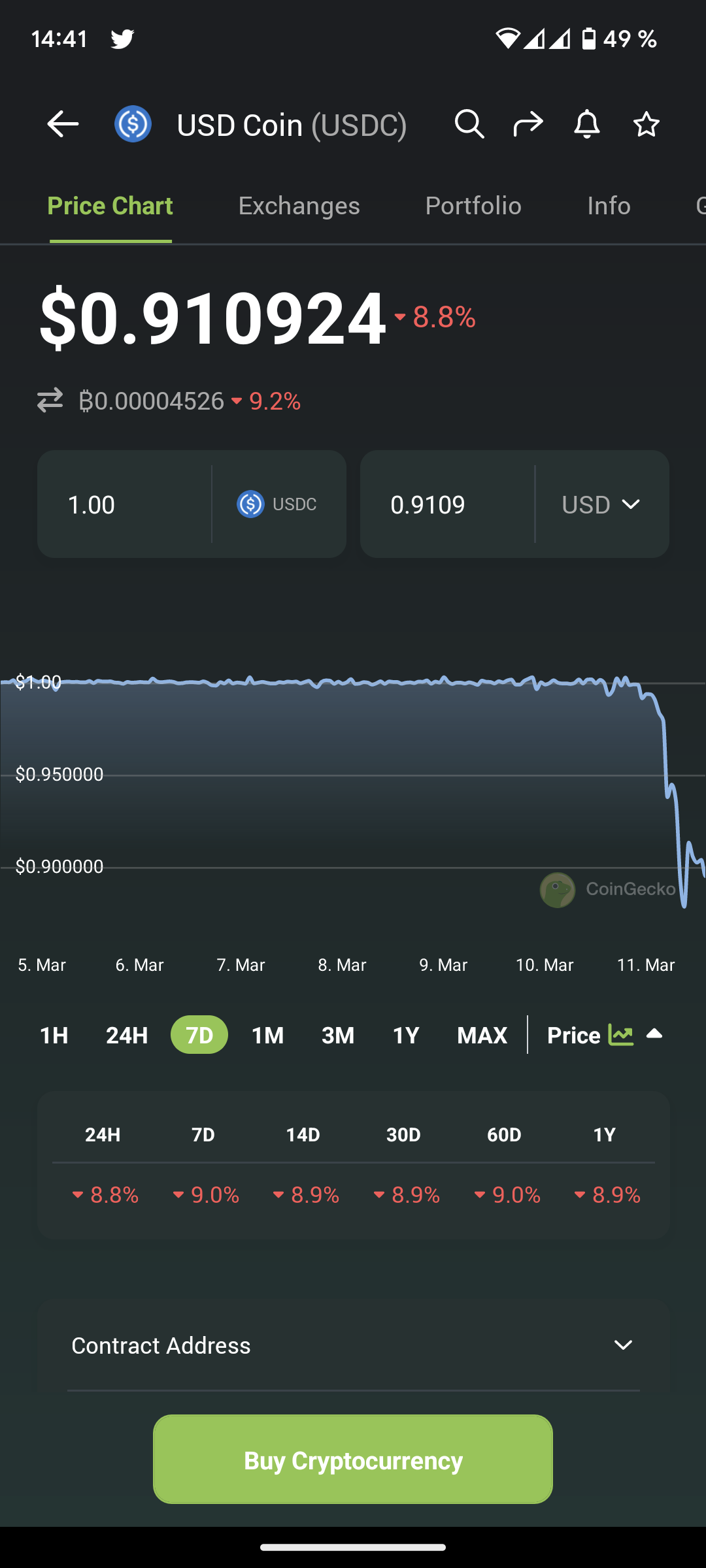Image resolution: width=706 pixels, height=1568 pixels.
Task: Add USDC to favorites with the star
Action: (646, 124)
